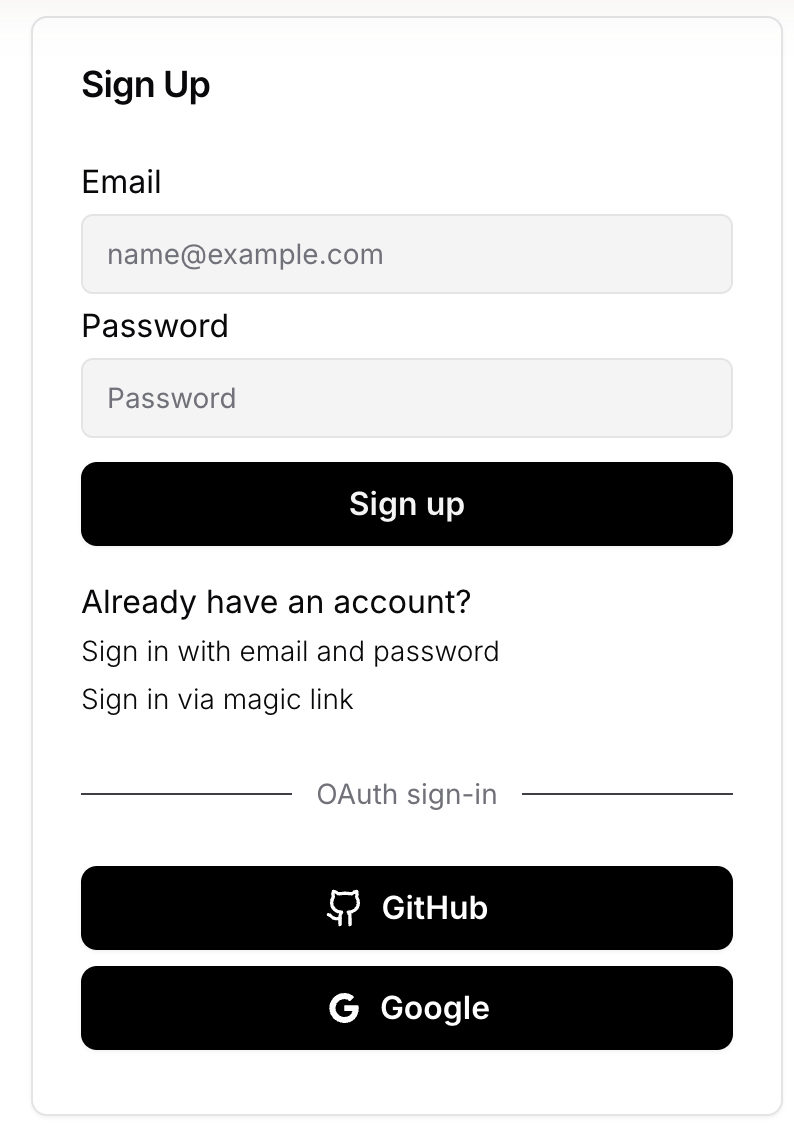
Task: Focus the Email input field
Action: 406,254
